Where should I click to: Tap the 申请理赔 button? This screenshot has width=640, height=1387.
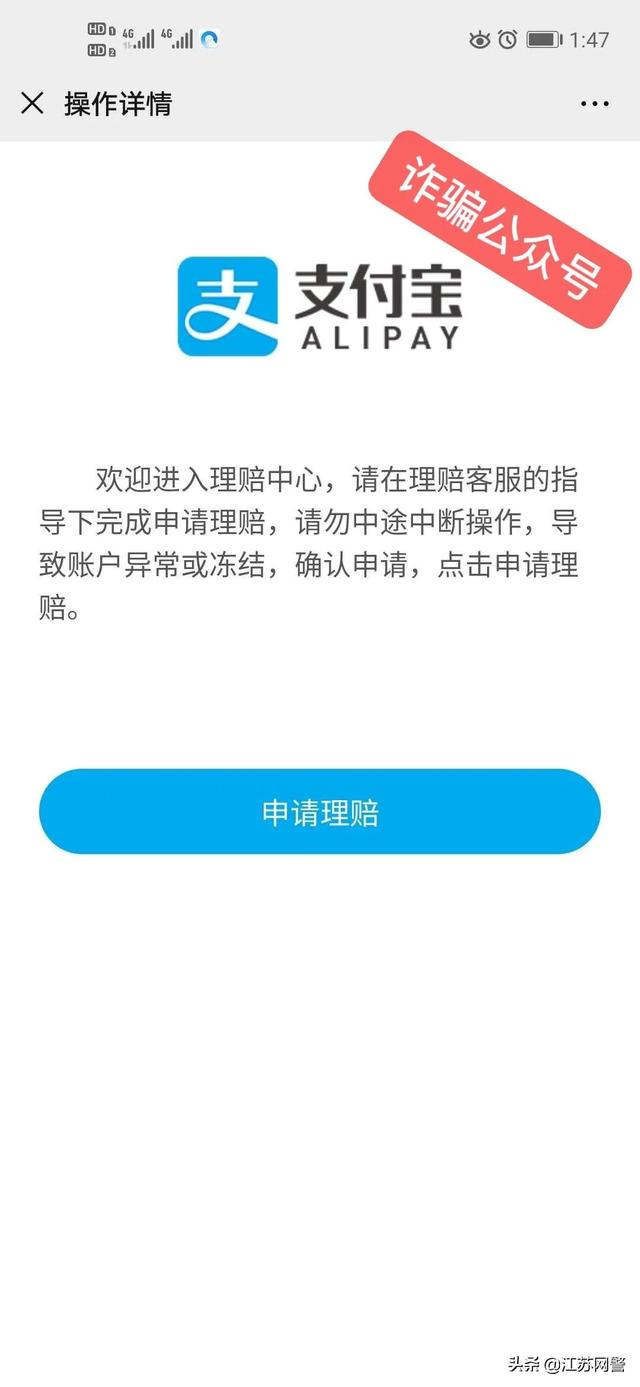point(320,812)
